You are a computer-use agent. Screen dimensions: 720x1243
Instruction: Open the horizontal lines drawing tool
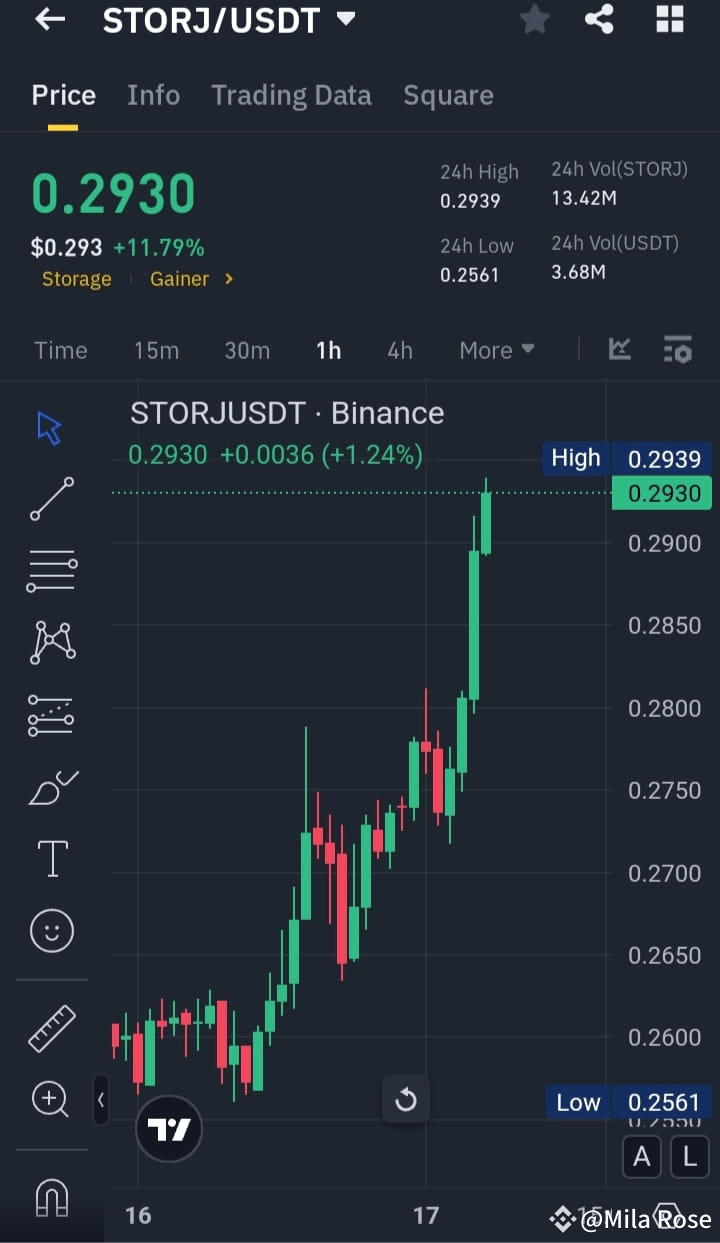tap(51, 570)
